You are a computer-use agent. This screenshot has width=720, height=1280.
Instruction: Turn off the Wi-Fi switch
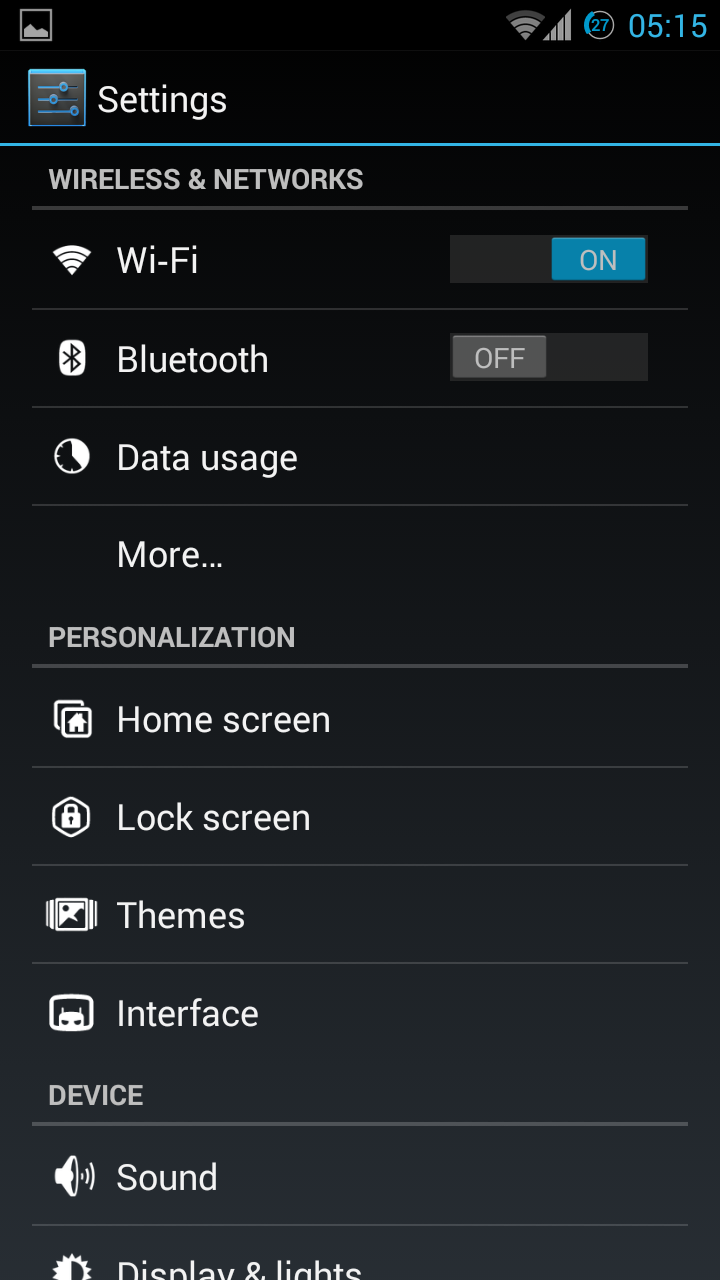[x=548, y=260]
